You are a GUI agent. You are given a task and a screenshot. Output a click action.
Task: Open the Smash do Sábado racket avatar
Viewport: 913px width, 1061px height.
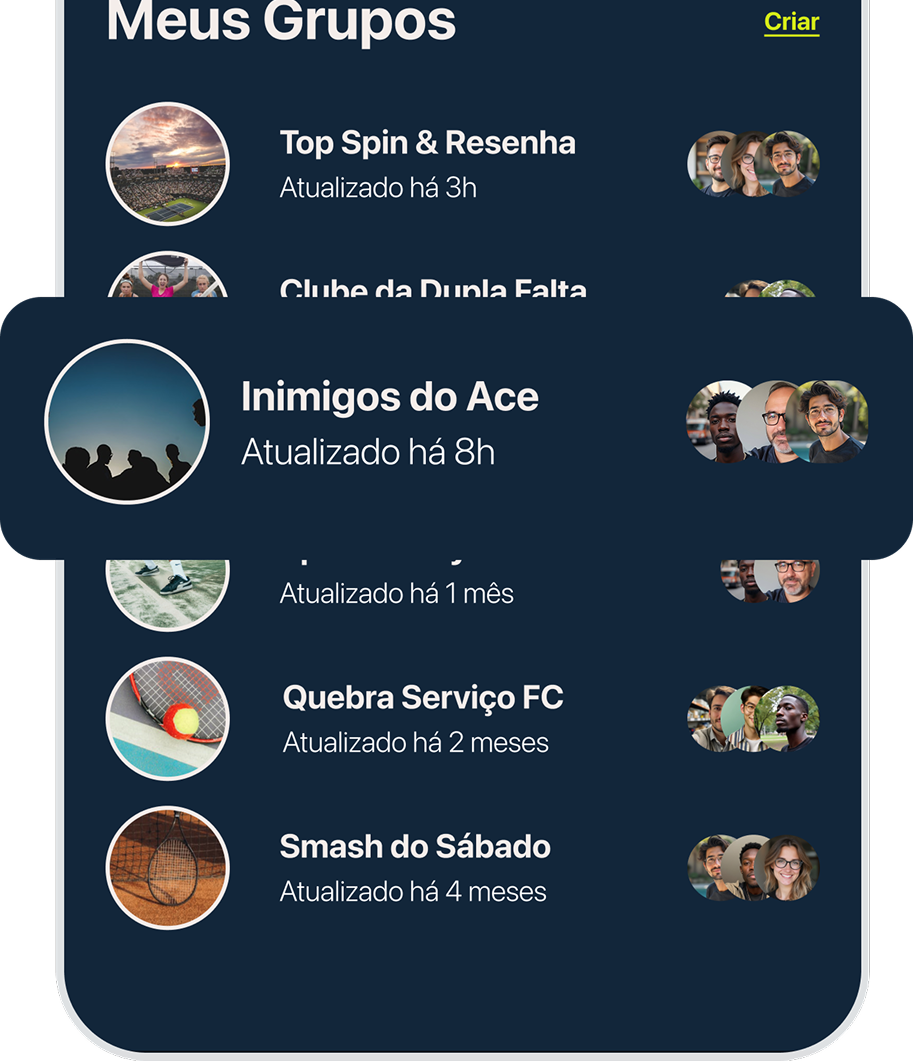[167, 867]
